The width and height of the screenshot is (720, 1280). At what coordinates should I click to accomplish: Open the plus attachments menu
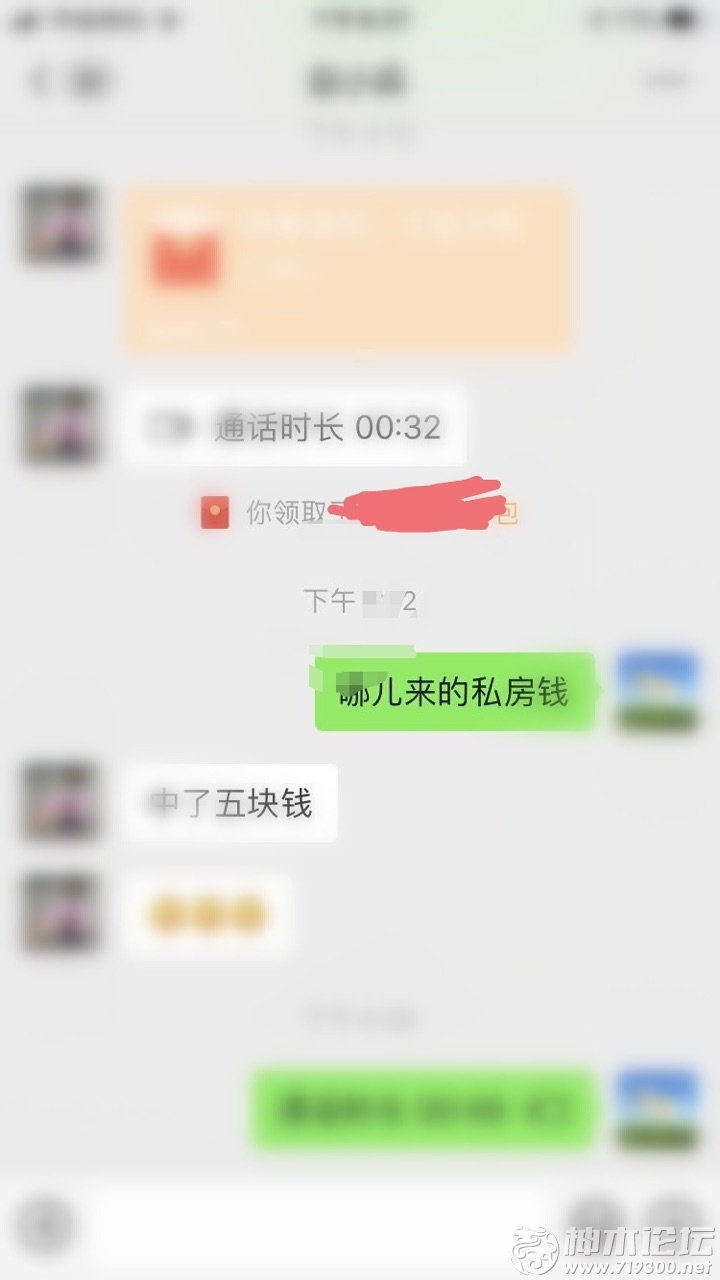(x=674, y=1226)
